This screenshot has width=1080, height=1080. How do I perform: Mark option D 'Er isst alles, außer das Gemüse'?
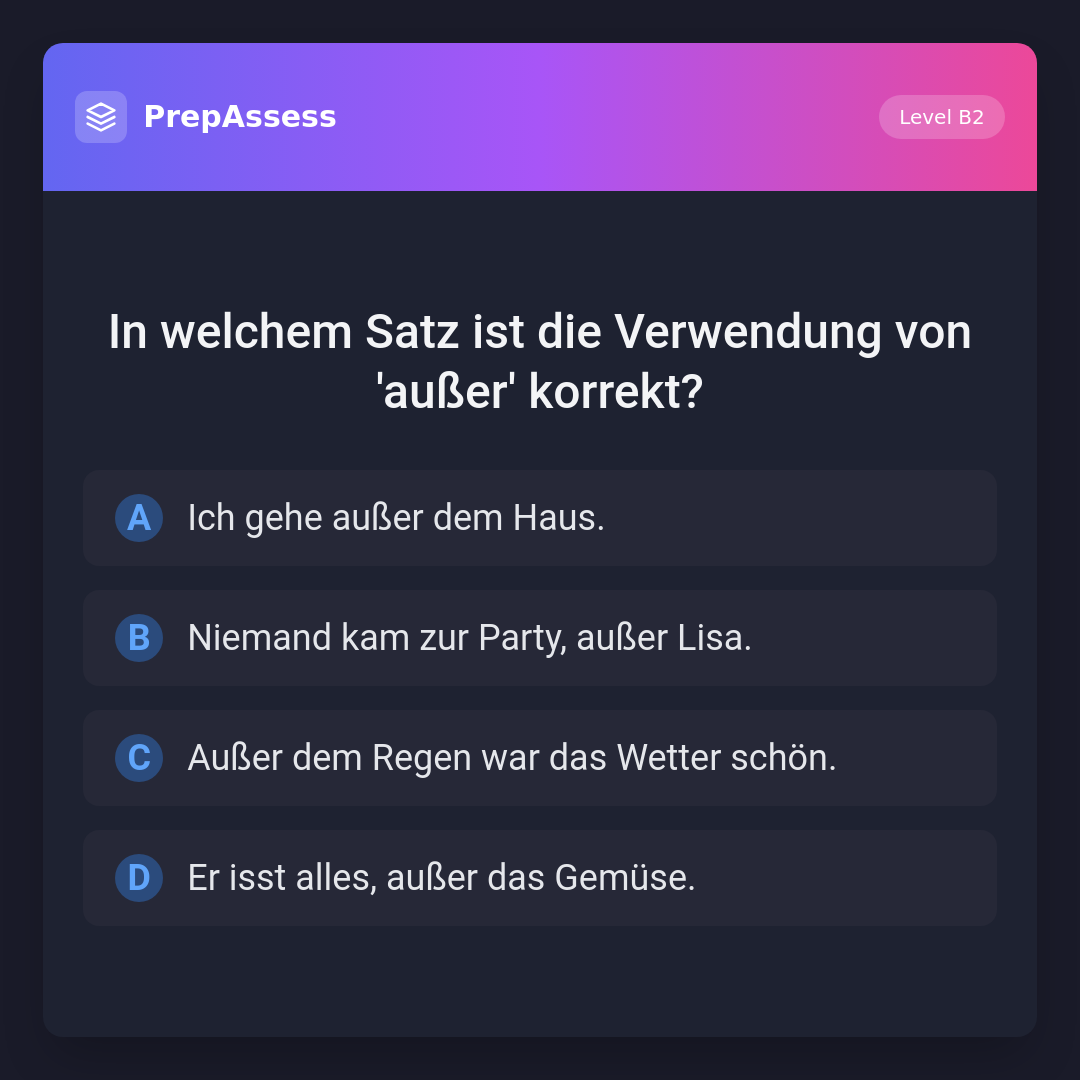540,878
